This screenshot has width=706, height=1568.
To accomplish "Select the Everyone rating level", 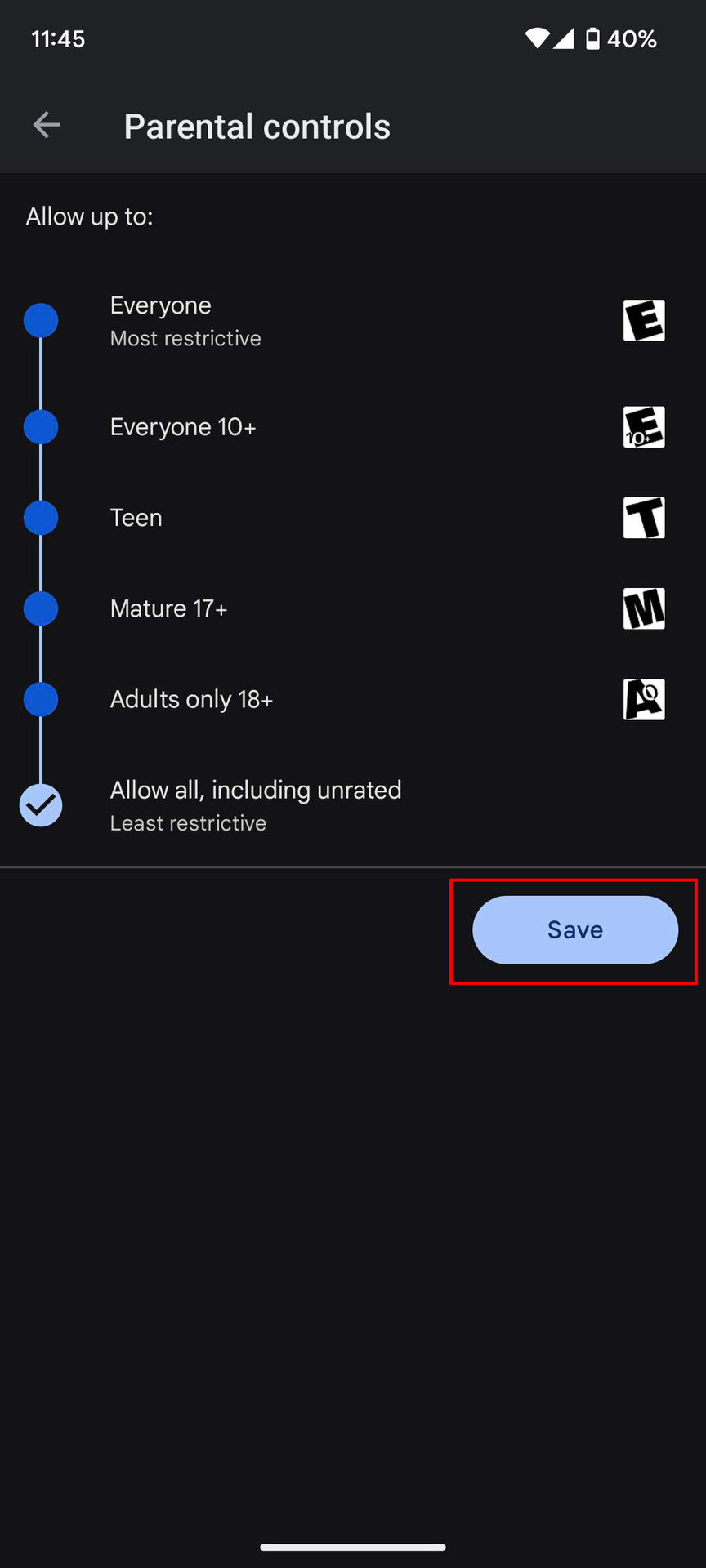I will (160, 320).
